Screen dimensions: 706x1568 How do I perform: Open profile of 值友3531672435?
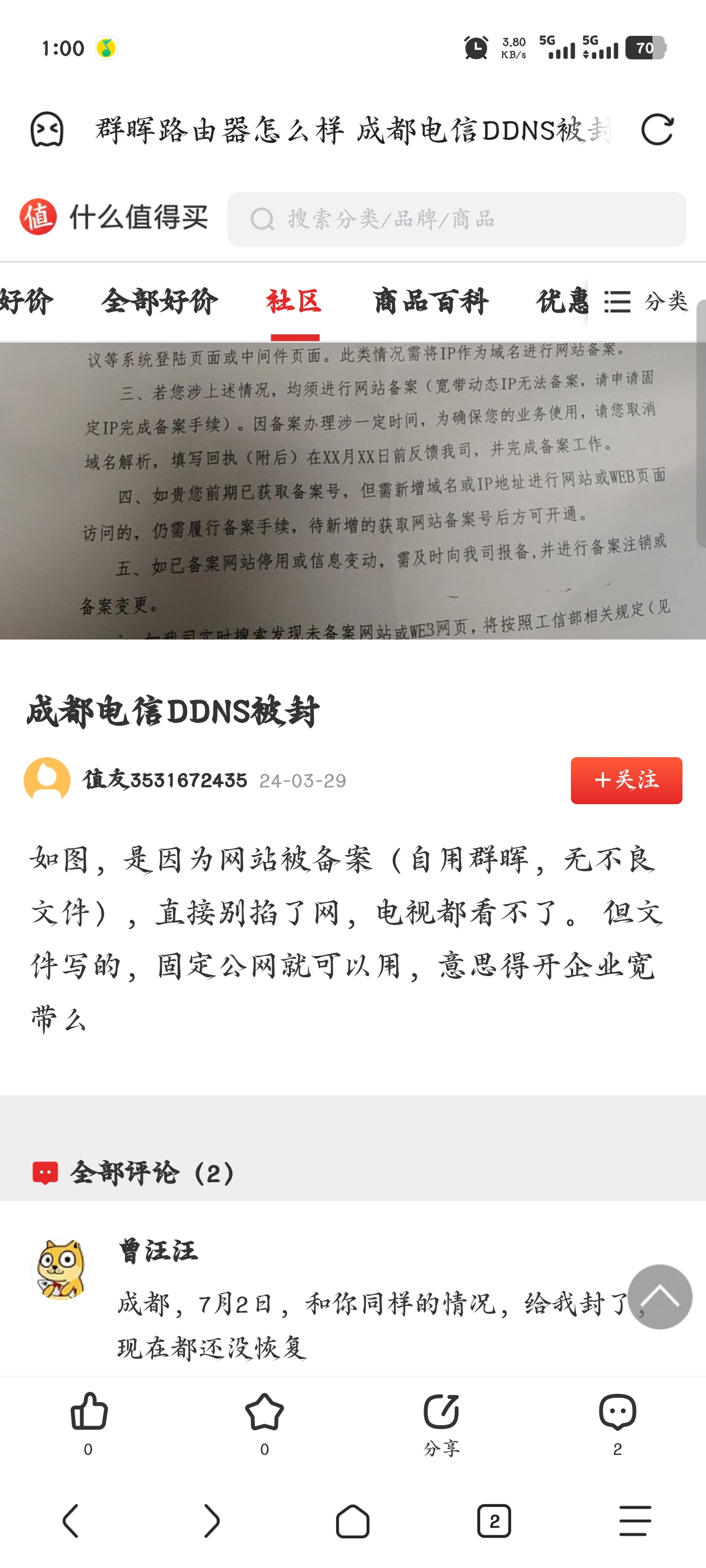165,780
